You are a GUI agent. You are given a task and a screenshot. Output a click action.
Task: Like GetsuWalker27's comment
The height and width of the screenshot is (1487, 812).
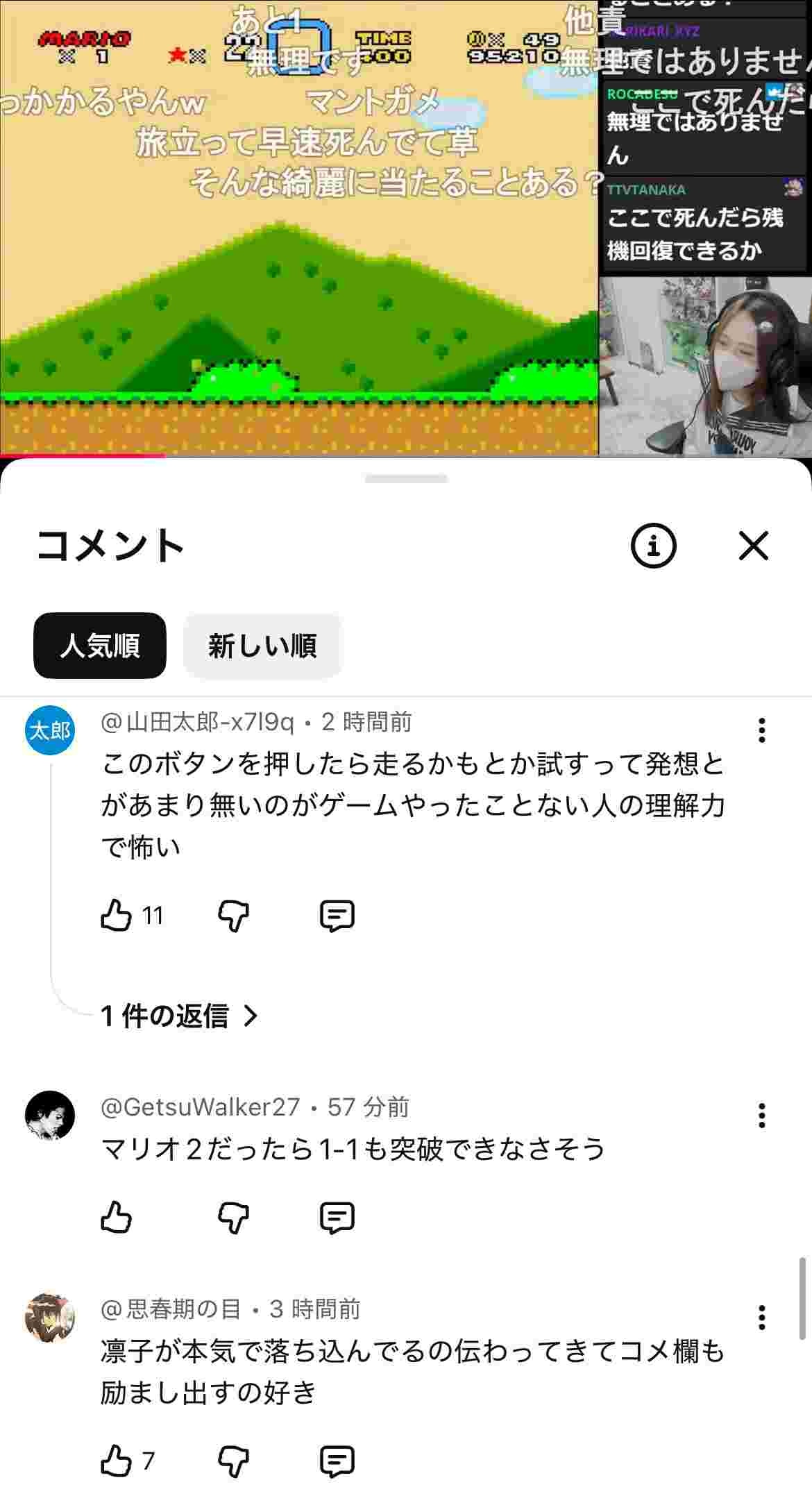117,1217
